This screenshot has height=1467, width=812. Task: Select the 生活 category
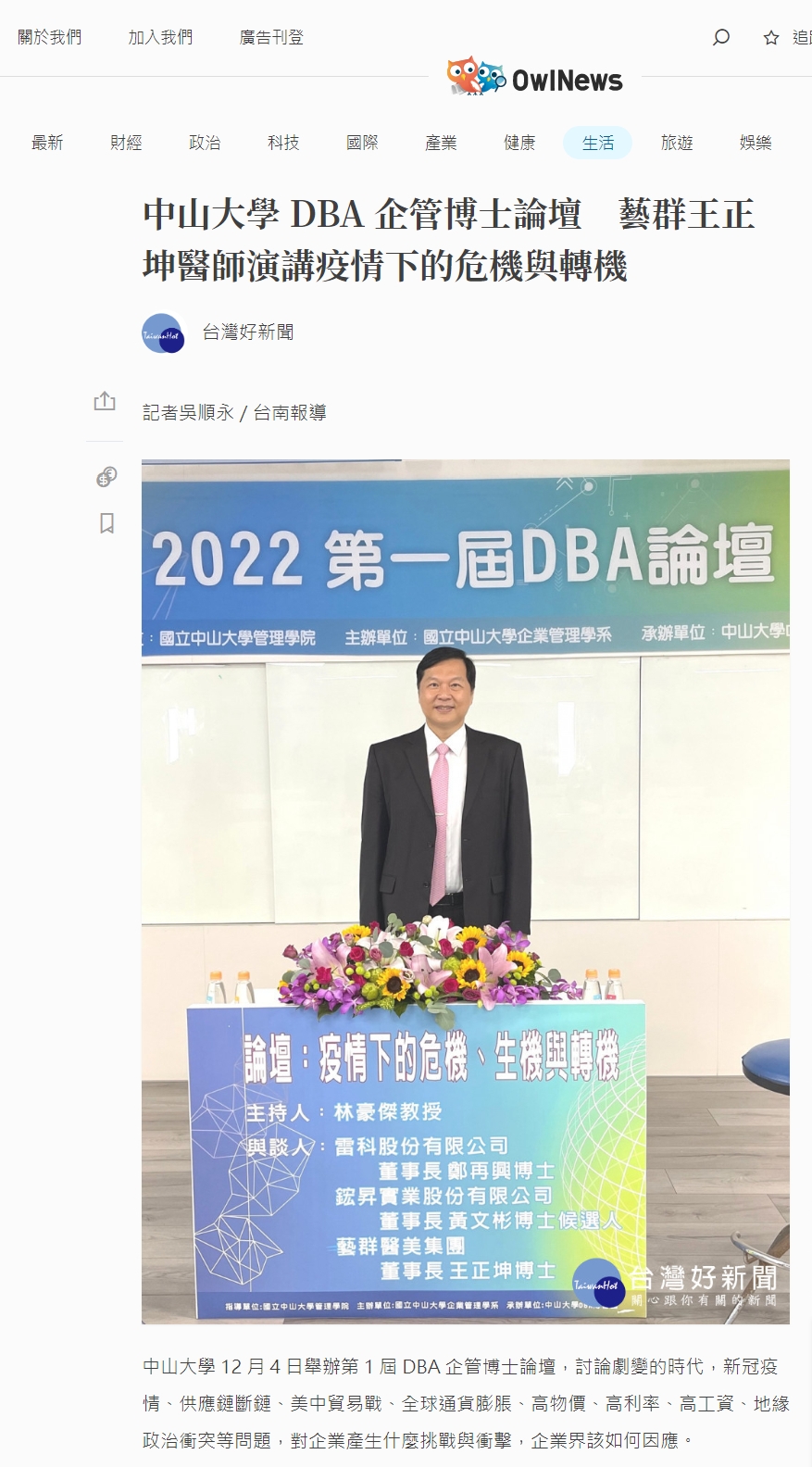[x=598, y=143]
